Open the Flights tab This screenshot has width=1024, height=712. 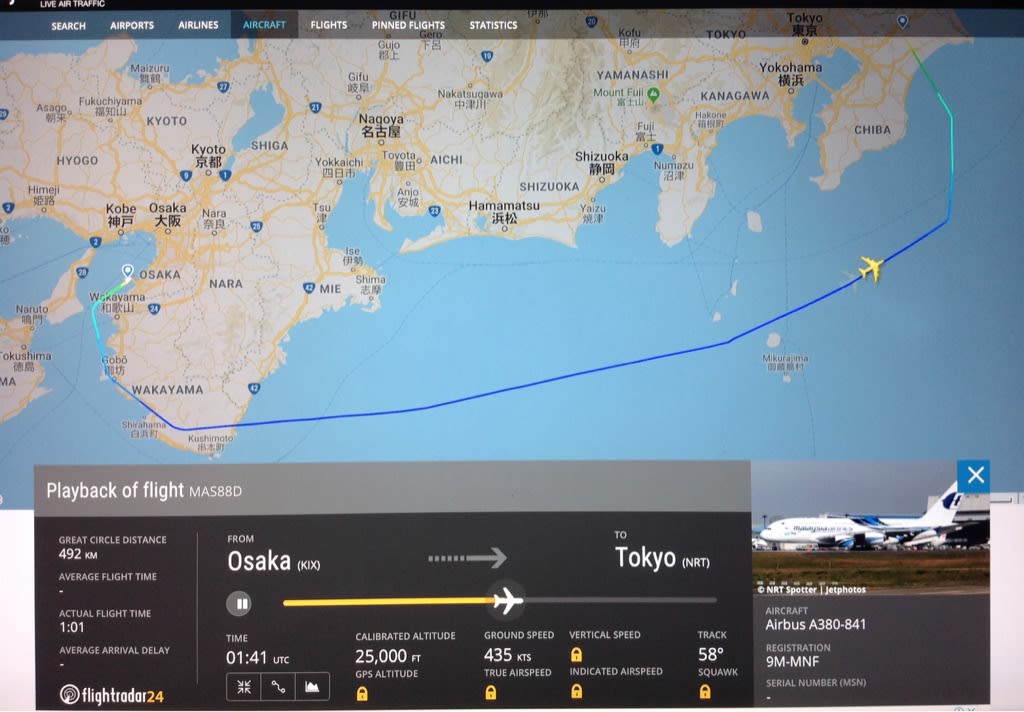click(x=329, y=25)
